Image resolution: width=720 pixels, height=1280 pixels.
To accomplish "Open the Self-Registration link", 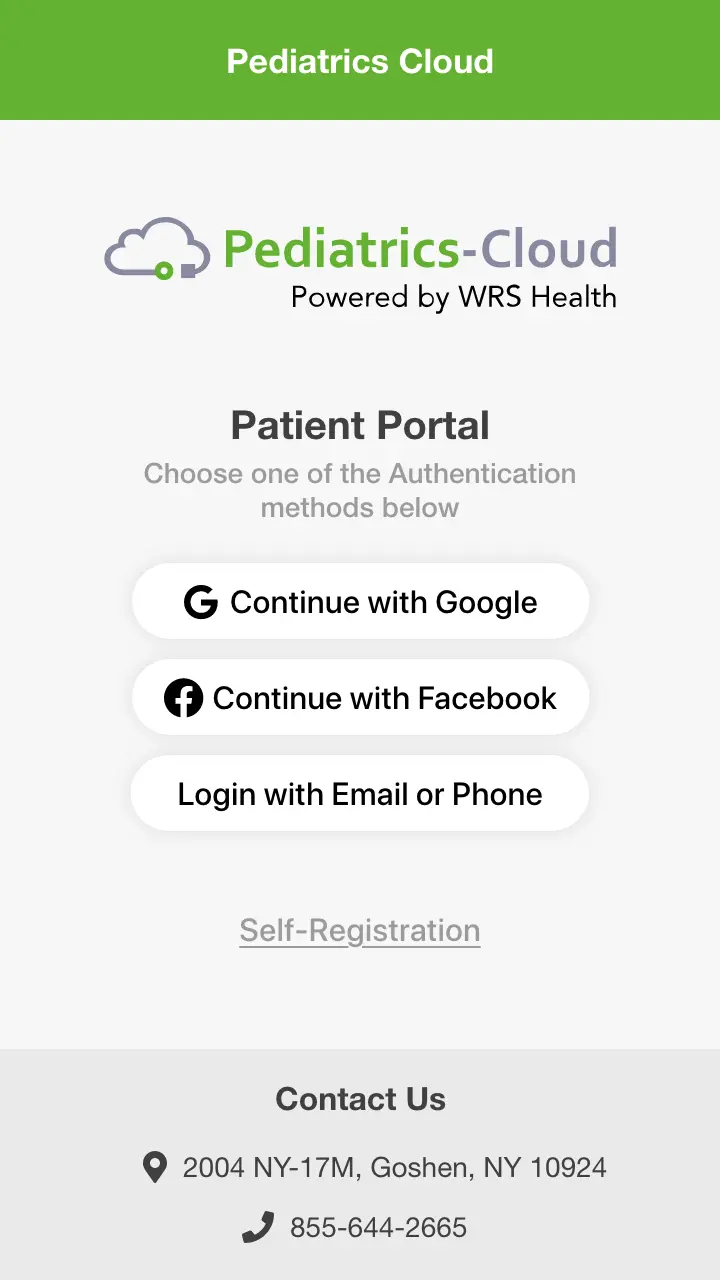I will coord(360,930).
